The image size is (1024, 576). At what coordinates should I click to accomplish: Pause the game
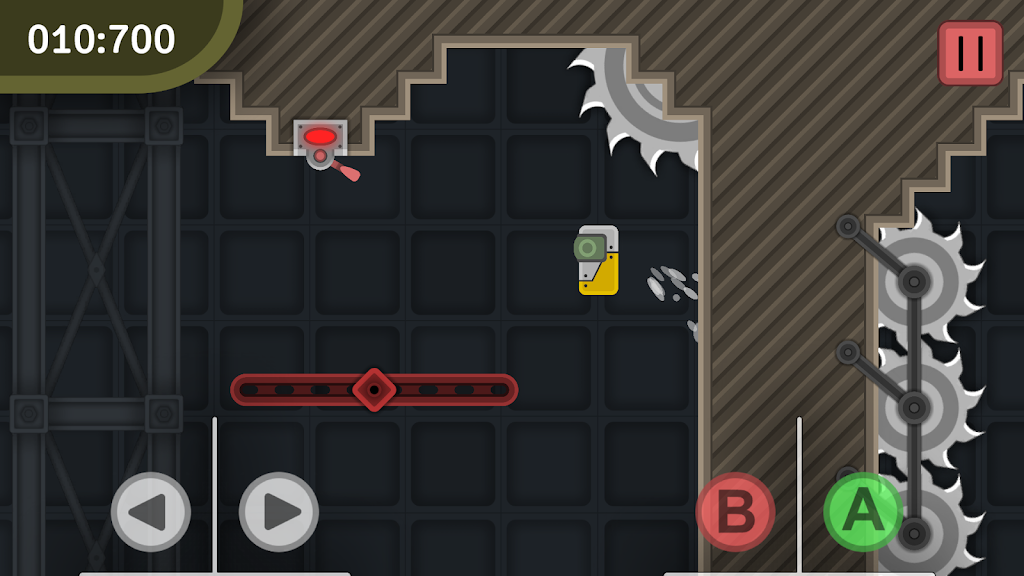[x=970, y=53]
